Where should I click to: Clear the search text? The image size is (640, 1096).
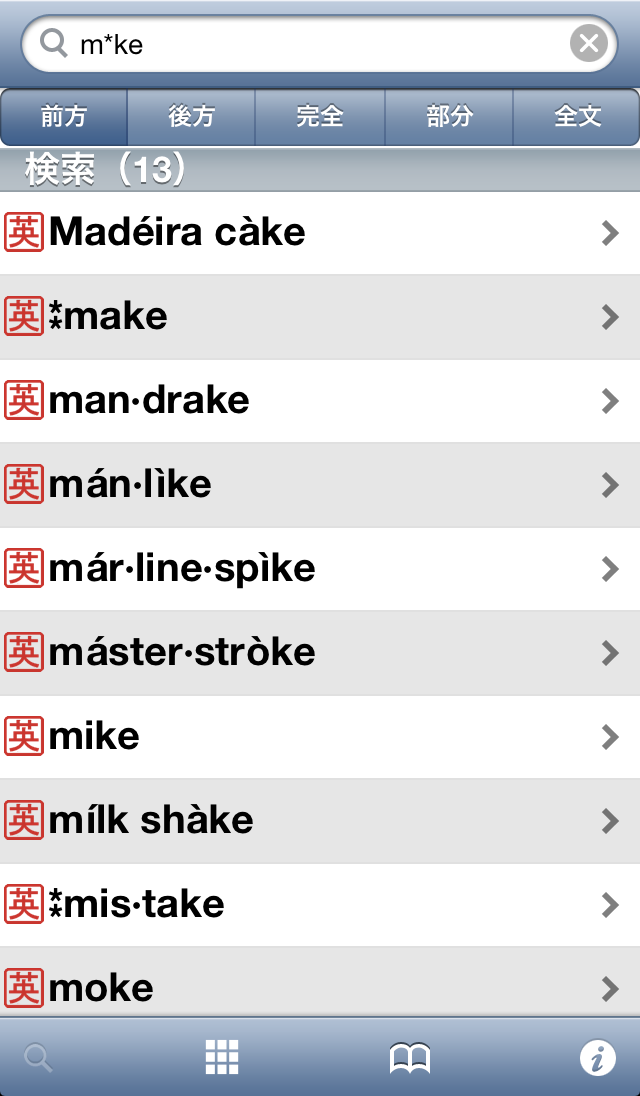coord(589,44)
